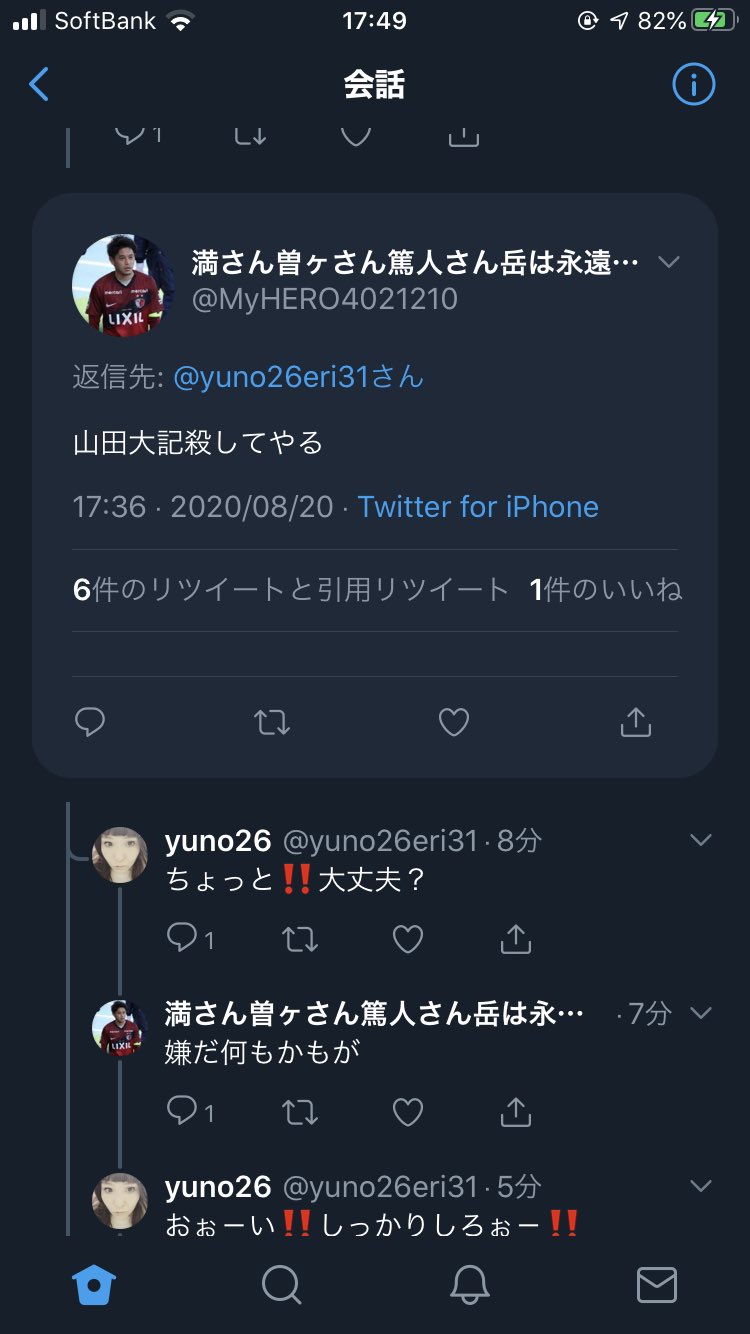Expand the options chevron on the main tweet

tap(668, 263)
